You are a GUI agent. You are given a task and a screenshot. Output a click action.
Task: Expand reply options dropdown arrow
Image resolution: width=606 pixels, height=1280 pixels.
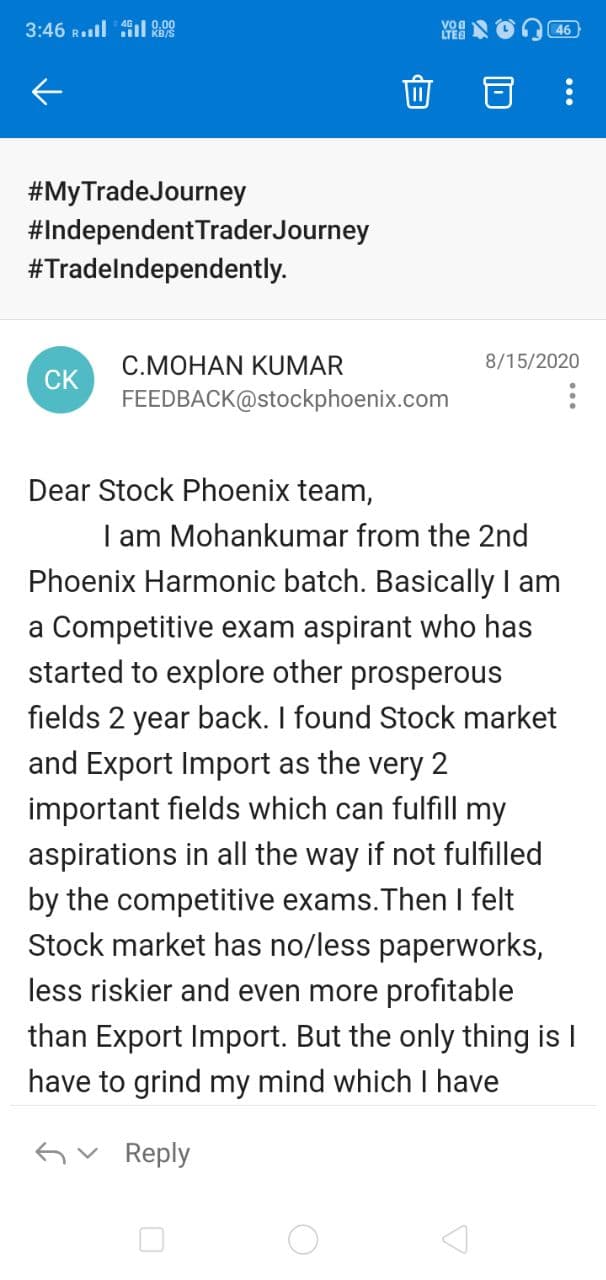click(x=89, y=1154)
